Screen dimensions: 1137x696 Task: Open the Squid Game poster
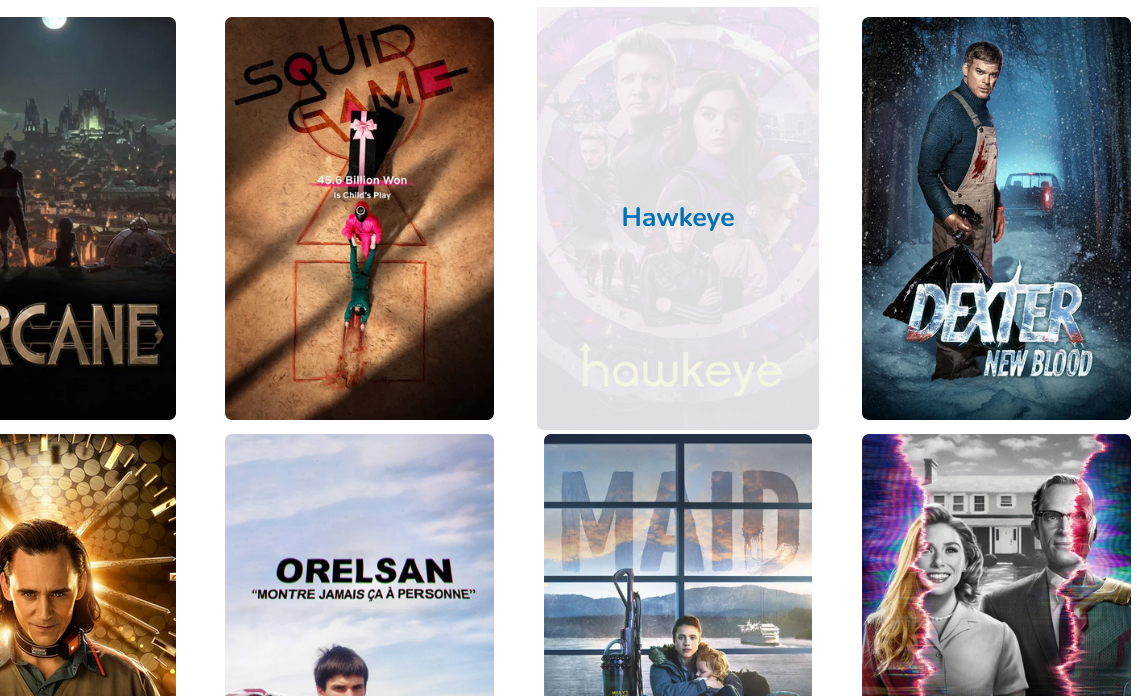point(359,218)
